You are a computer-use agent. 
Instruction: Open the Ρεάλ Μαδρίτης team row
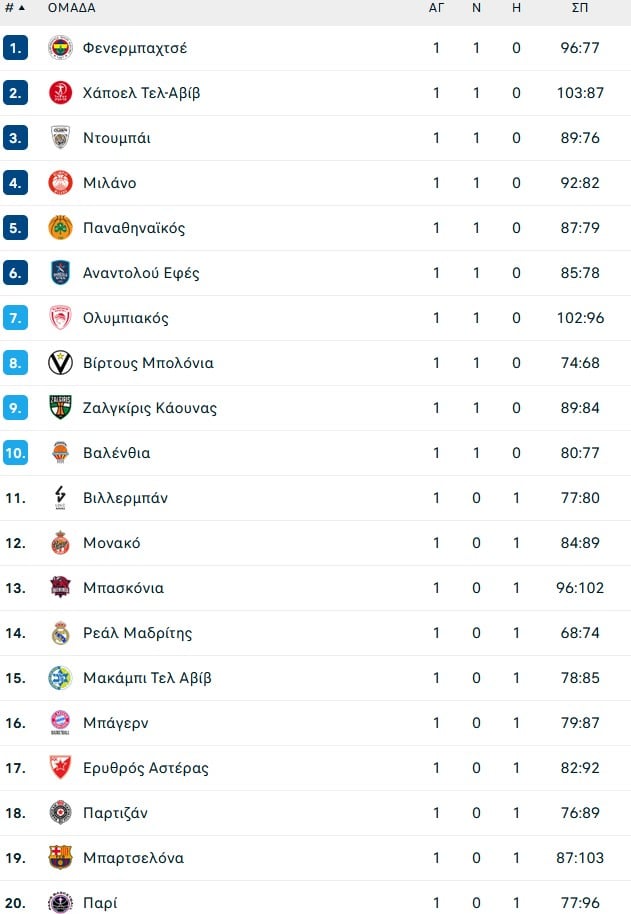[x=137, y=633]
